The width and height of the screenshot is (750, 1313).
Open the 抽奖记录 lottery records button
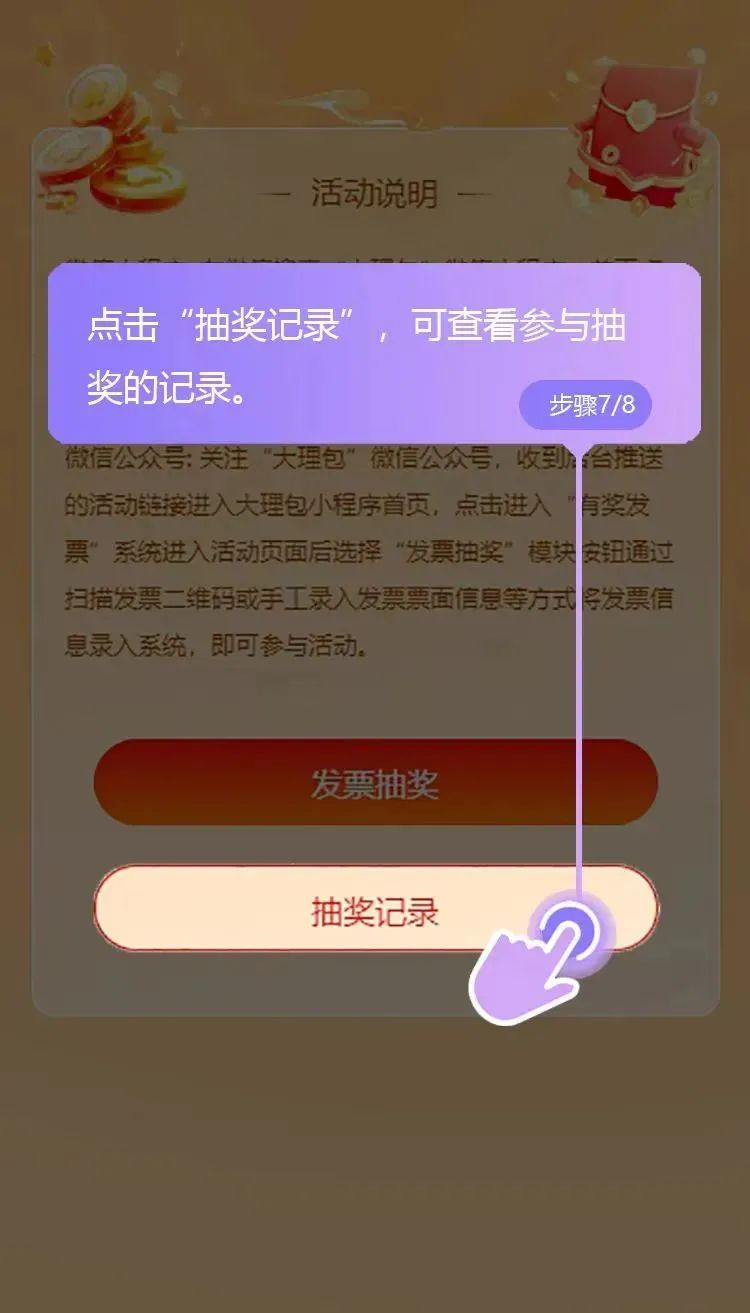coord(375,910)
